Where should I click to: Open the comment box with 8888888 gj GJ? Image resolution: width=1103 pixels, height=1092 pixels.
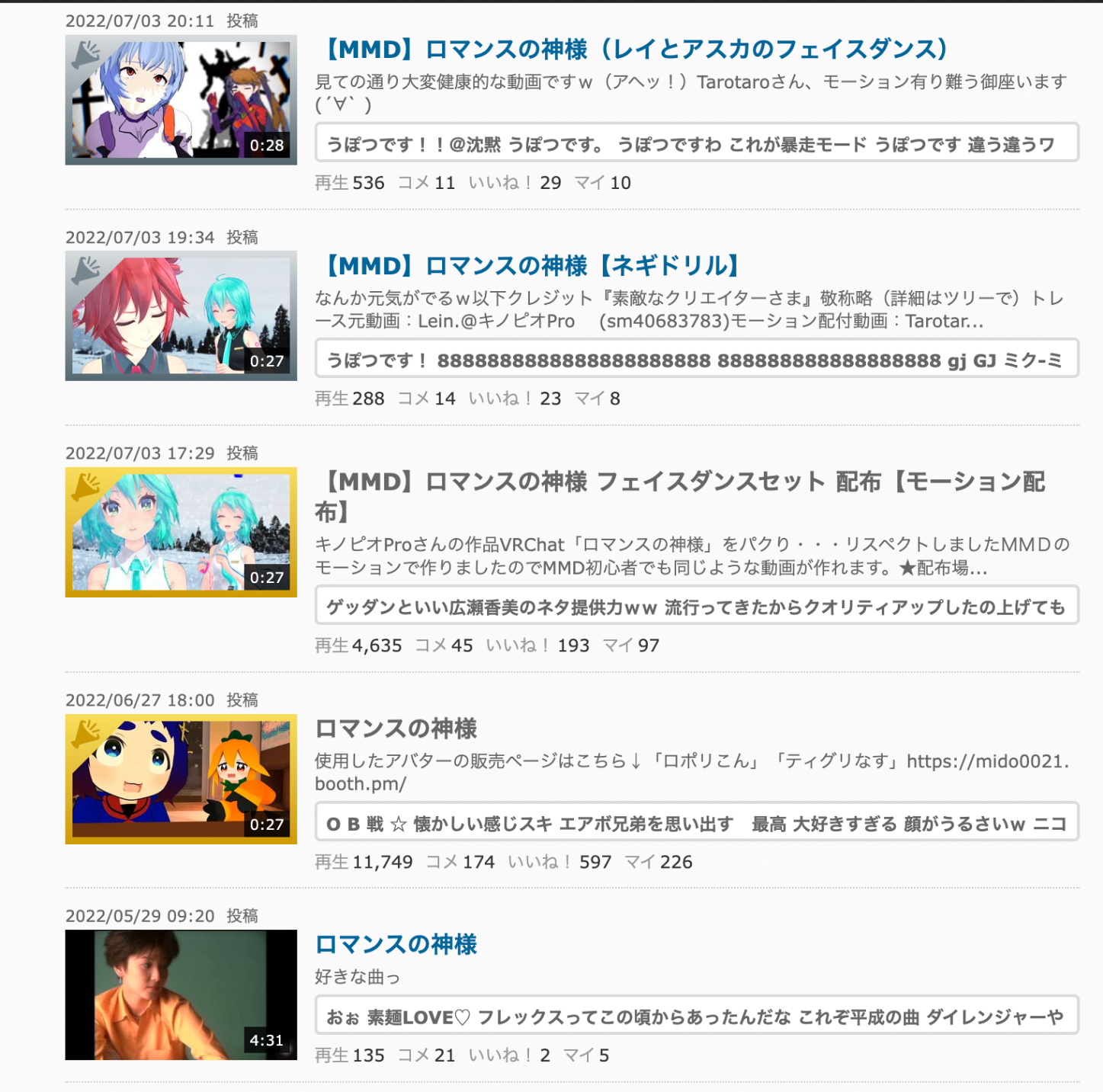click(696, 359)
